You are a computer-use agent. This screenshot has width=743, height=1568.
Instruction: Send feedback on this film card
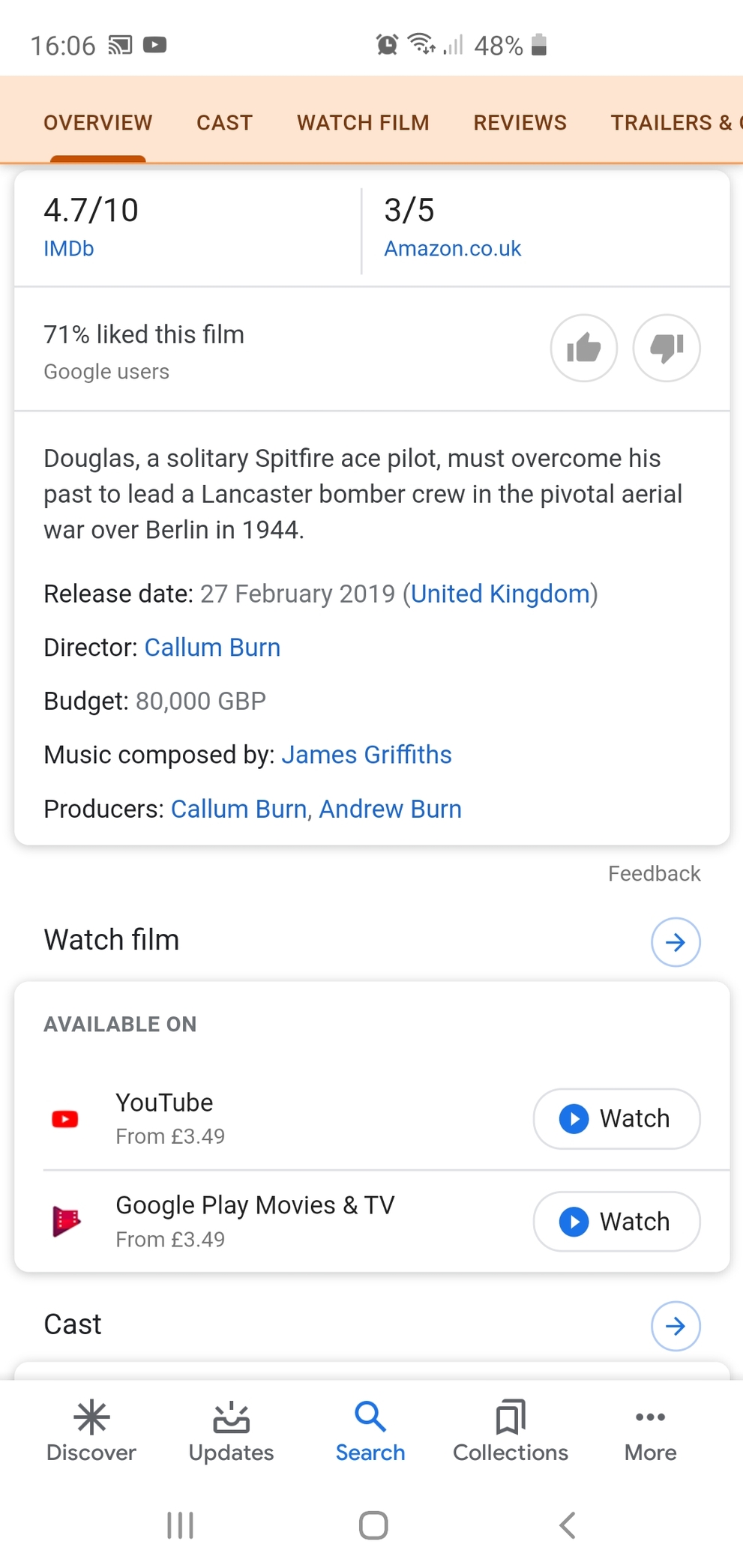[654, 874]
